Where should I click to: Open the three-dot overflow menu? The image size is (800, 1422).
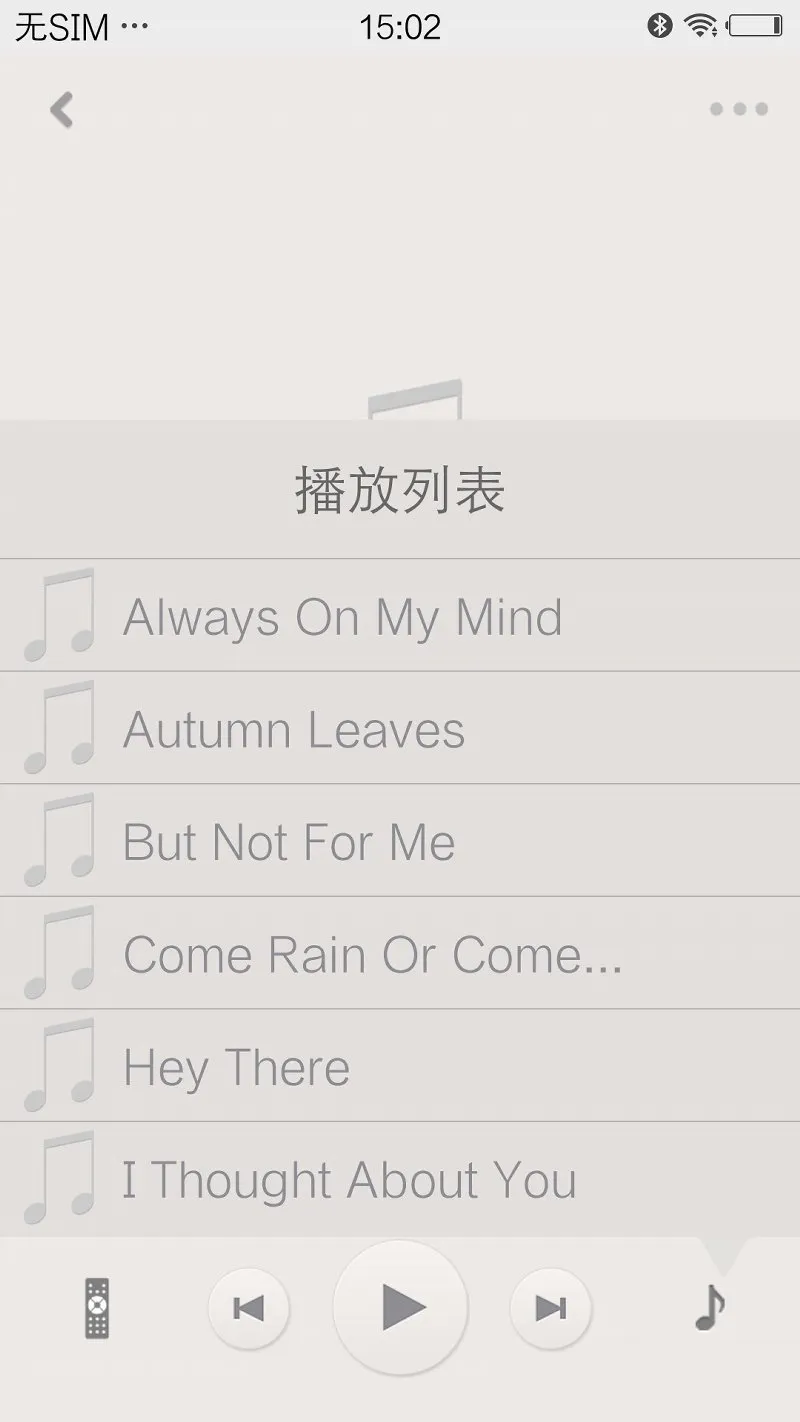738,110
